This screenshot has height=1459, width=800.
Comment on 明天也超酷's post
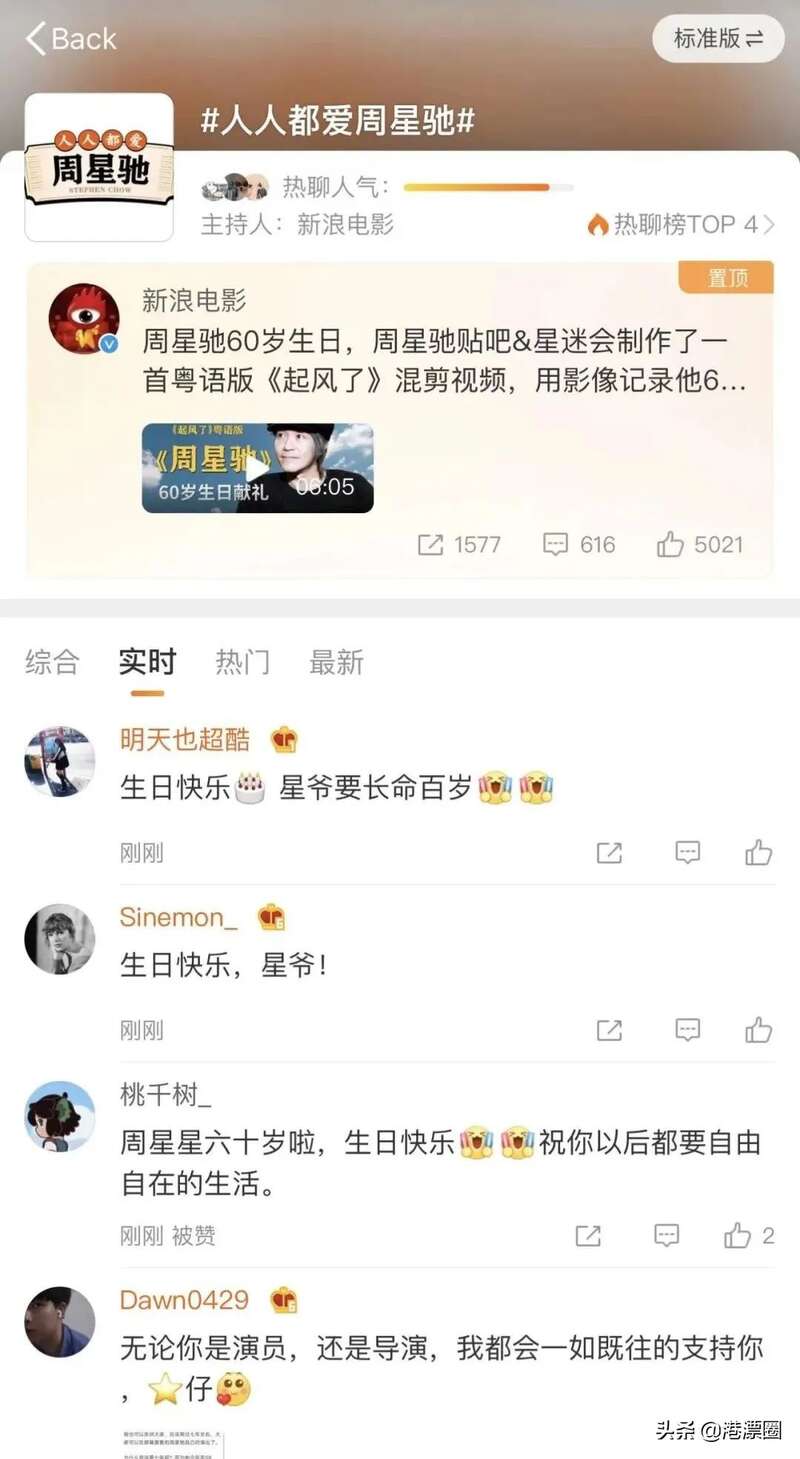688,852
